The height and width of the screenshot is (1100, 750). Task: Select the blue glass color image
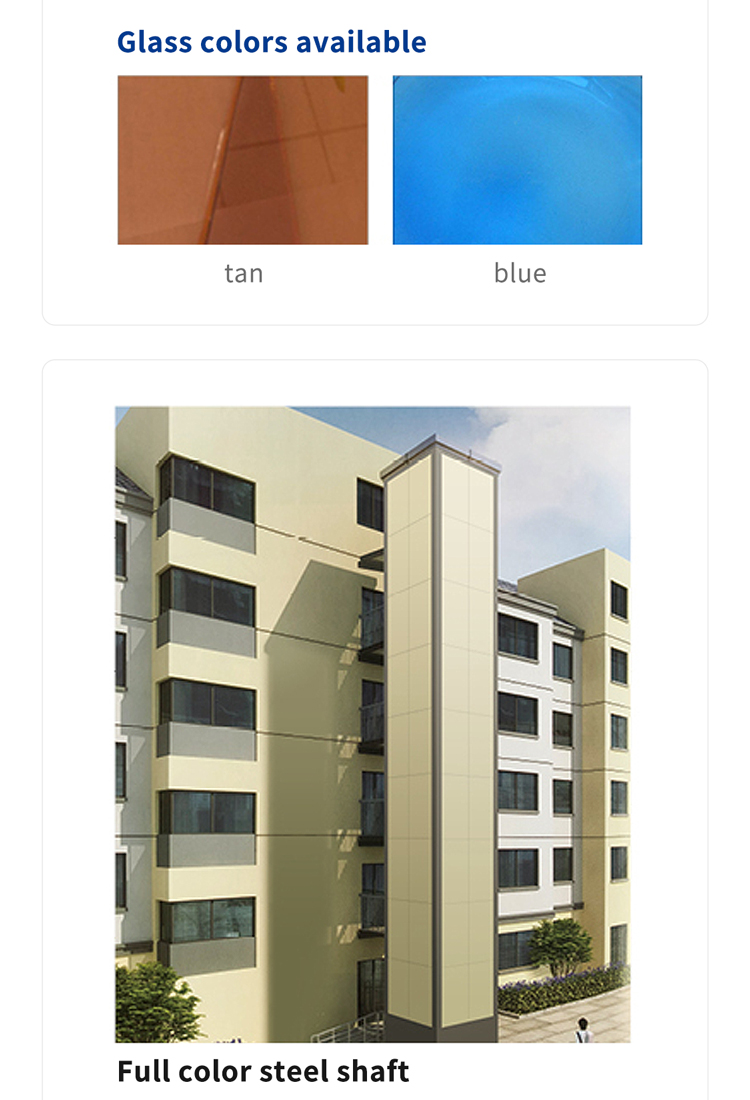517,160
